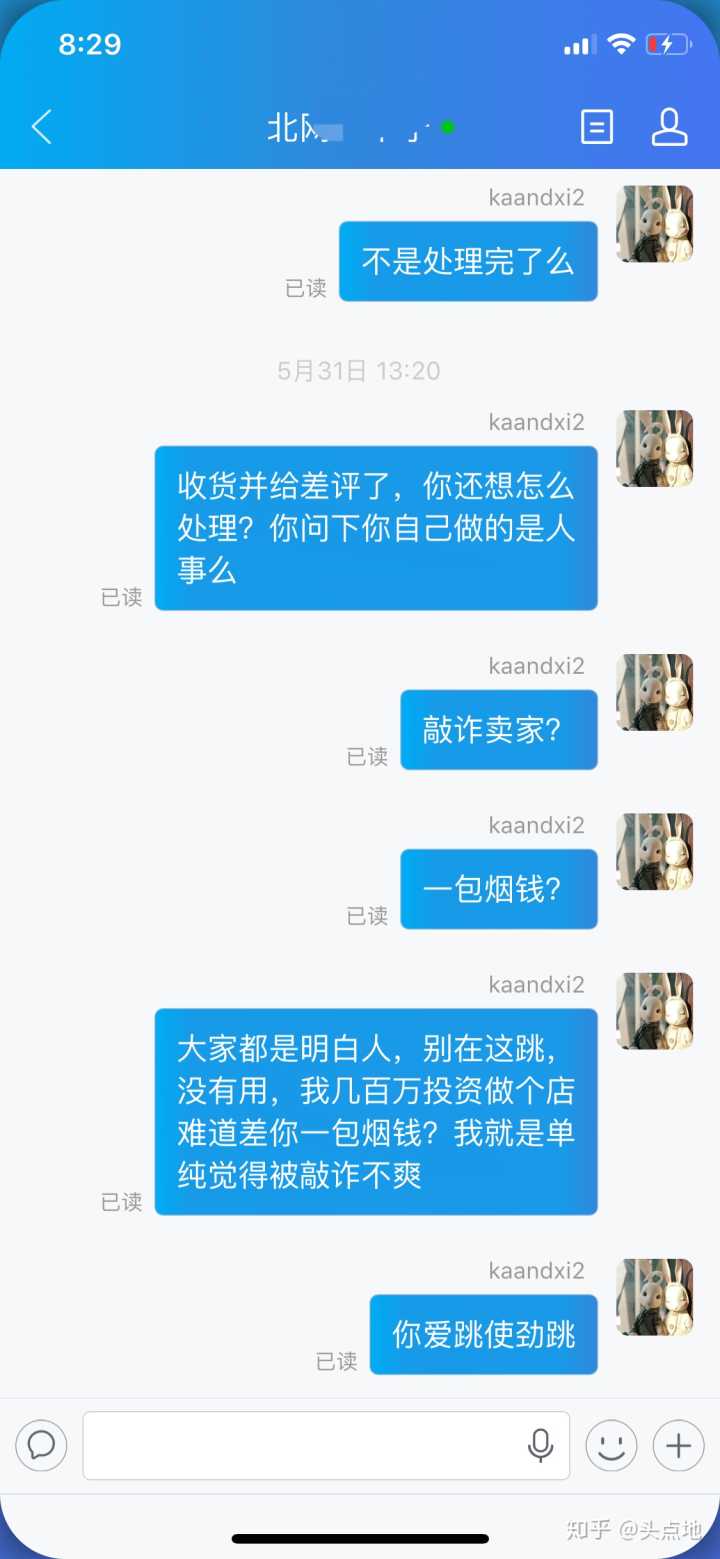The height and width of the screenshot is (1559, 720).
Task: Open the emoji smiley picker
Action: [x=611, y=1445]
